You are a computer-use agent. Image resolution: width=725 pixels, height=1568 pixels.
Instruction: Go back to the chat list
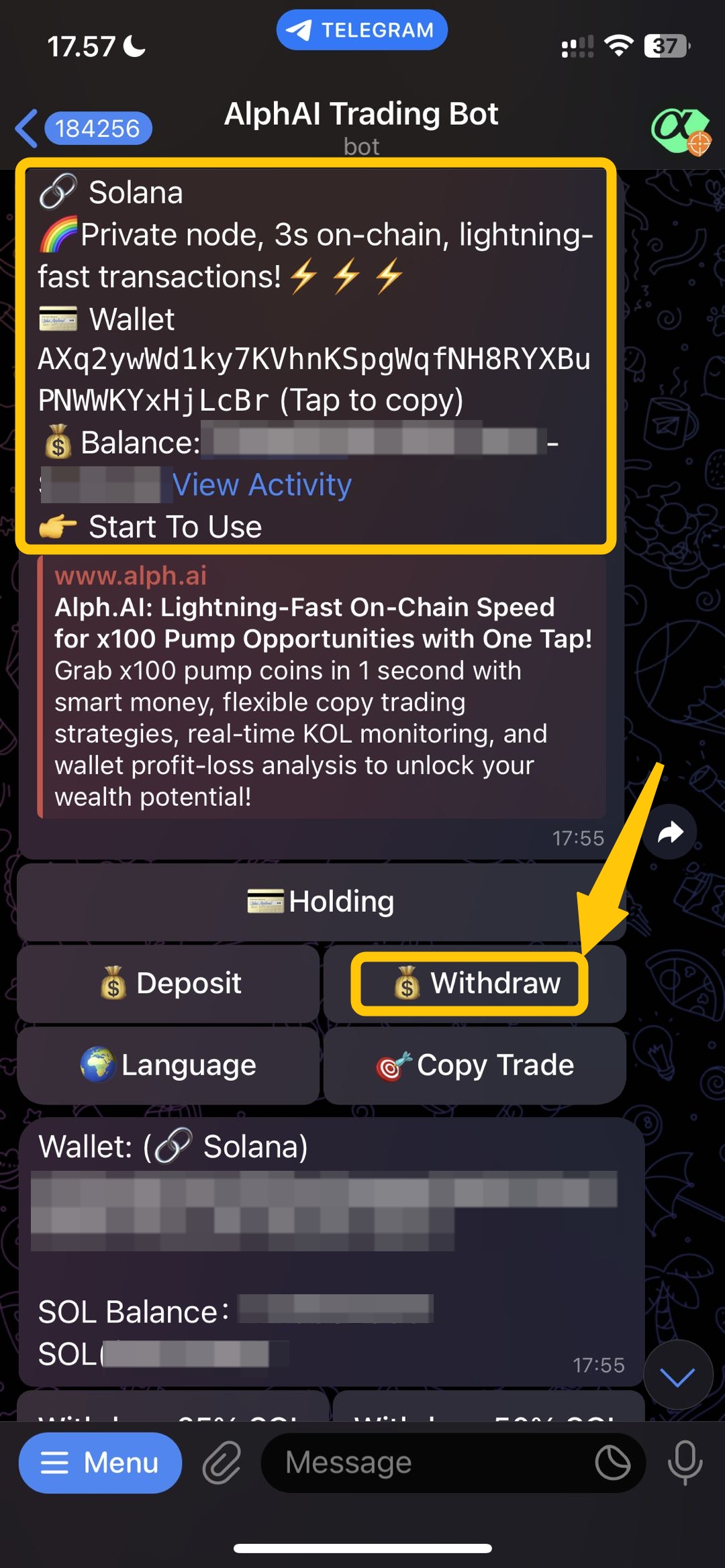click(x=28, y=128)
